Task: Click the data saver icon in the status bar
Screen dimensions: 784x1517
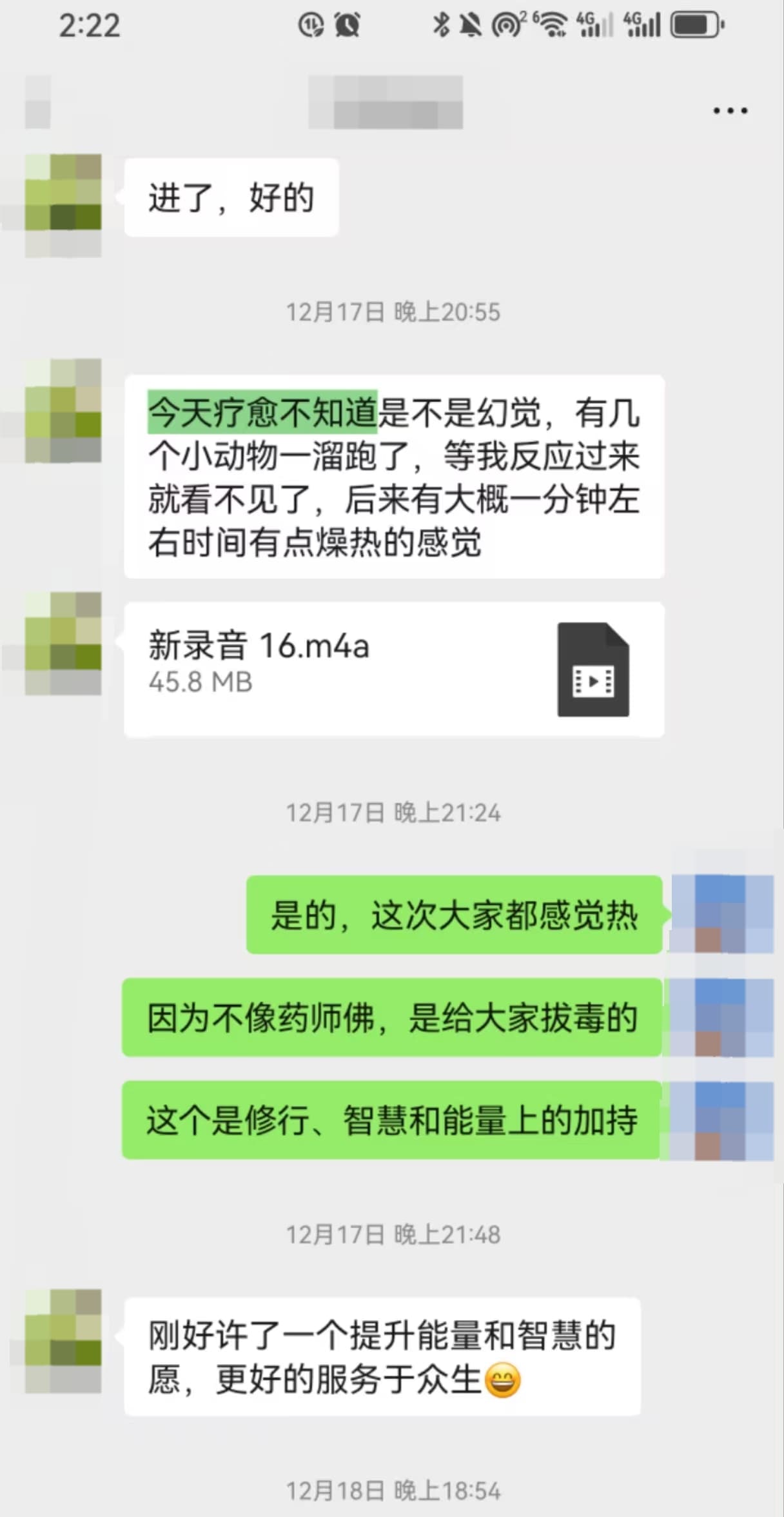Action: pyautogui.click(x=311, y=25)
